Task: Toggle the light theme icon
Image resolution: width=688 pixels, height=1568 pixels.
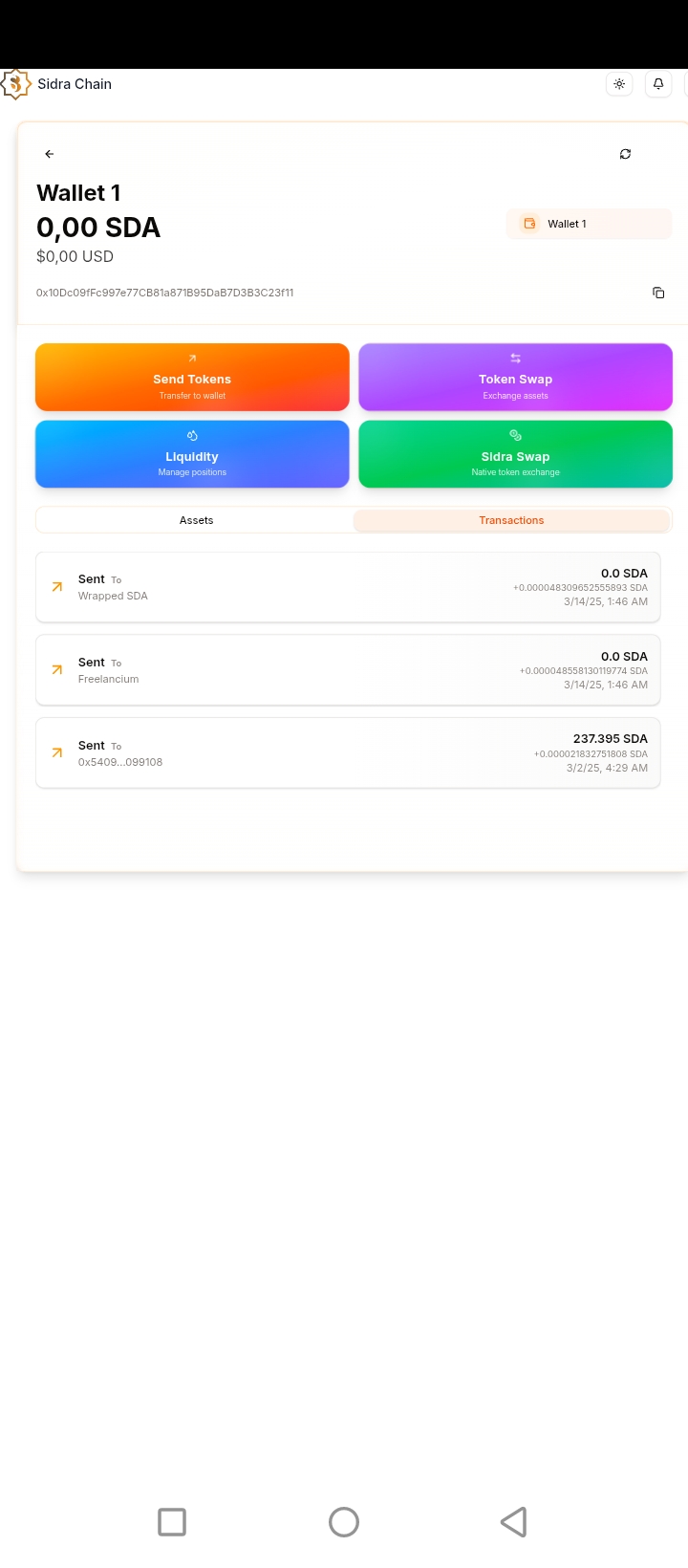Action: tap(619, 84)
